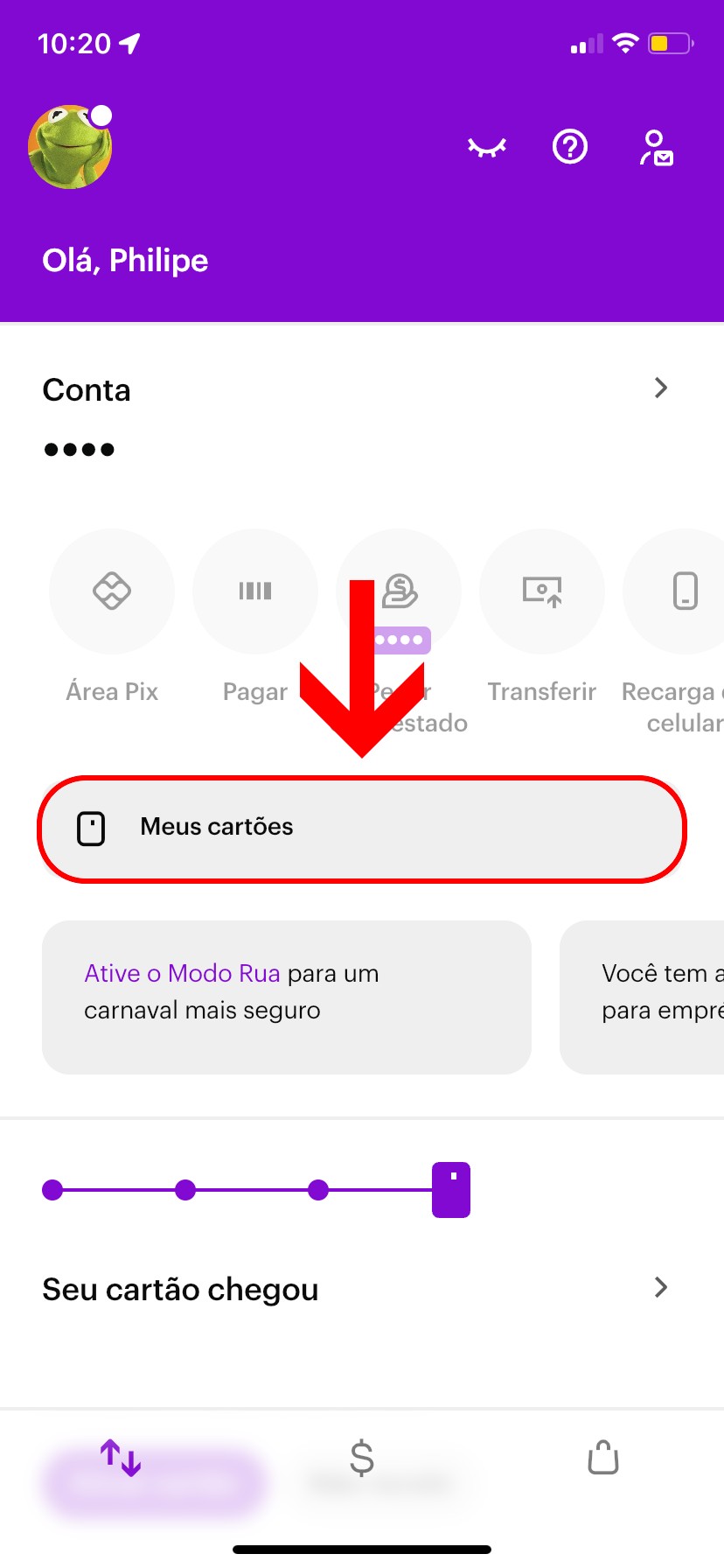Open the Ative o Modo Rua card

tap(287, 997)
